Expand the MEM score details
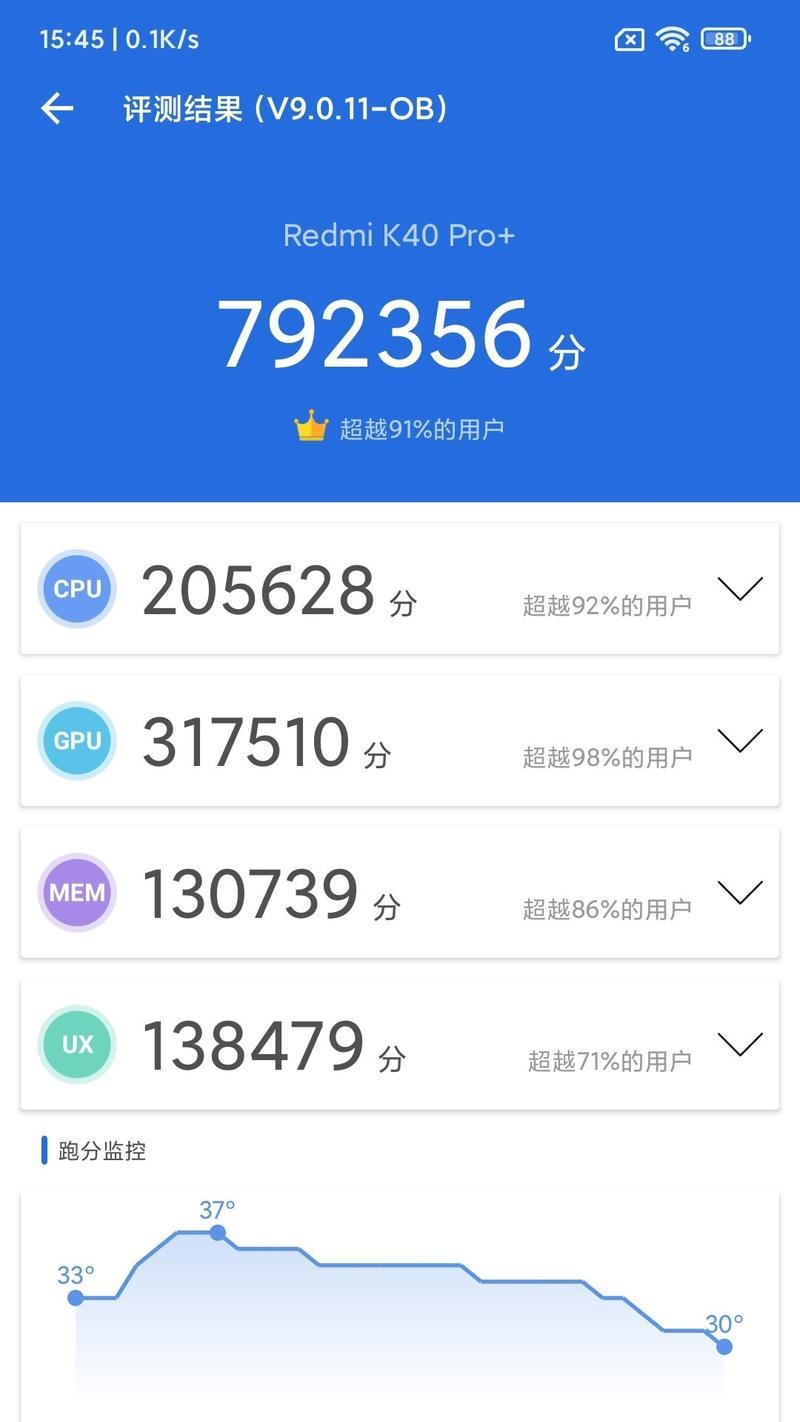 pyautogui.click(x=740, y=893)
